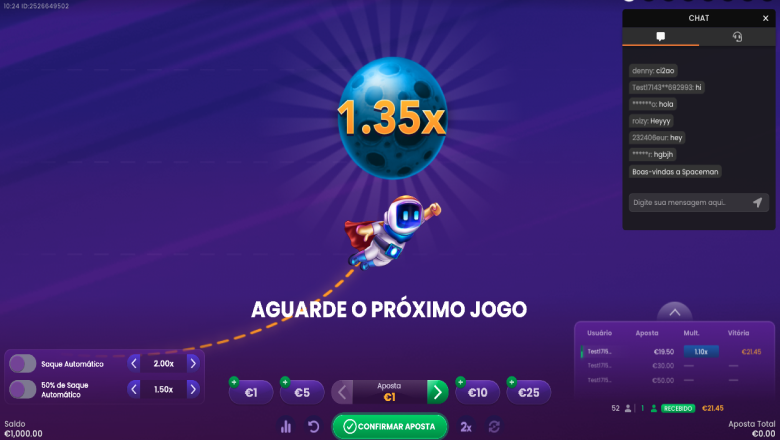Add the €5 chip to the bet

302,393
